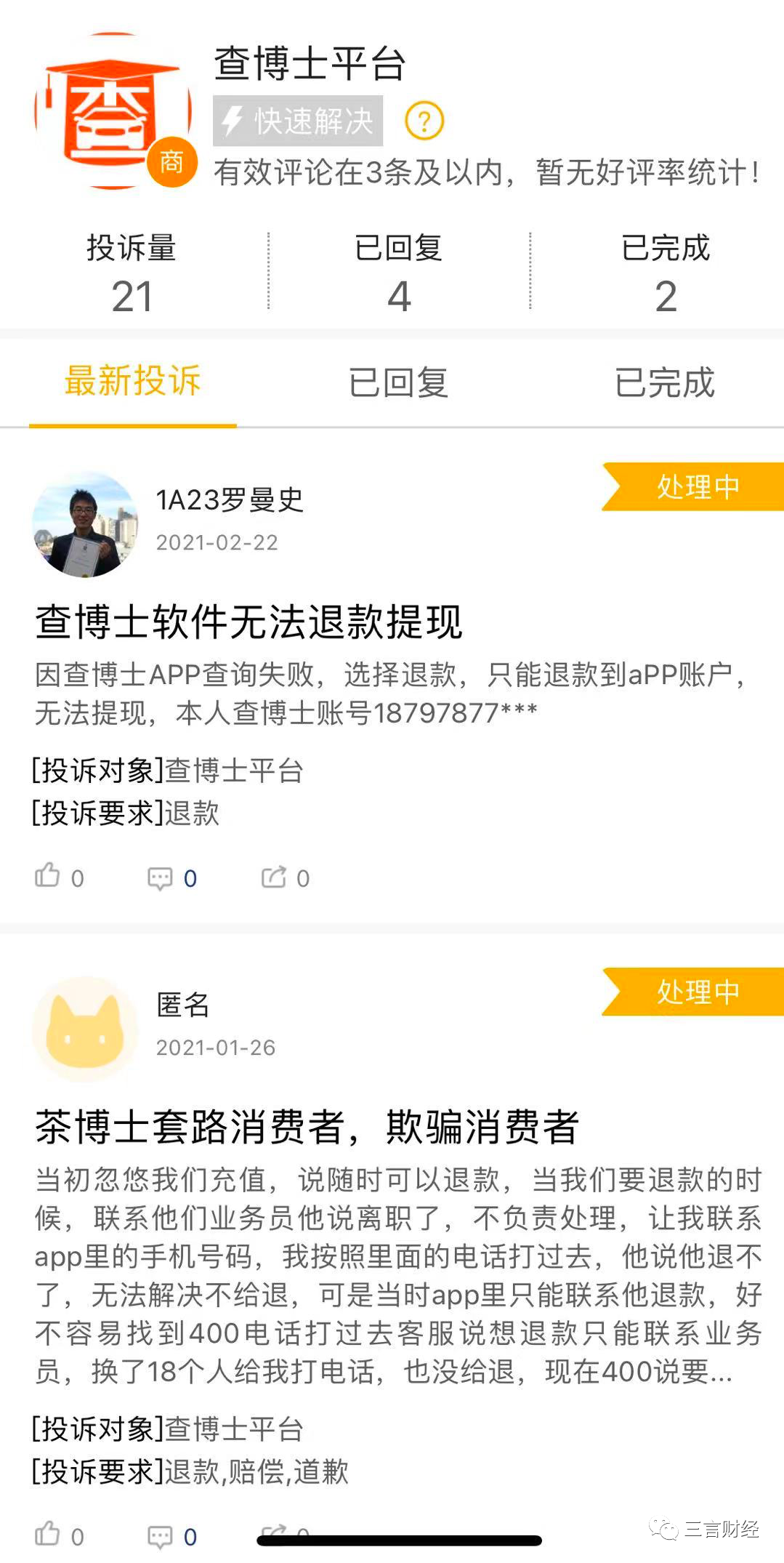The height and width of the screenshot is (1563, 784).
Task: Click the share icon on the first complaint
Action: (x=276, y=877)
